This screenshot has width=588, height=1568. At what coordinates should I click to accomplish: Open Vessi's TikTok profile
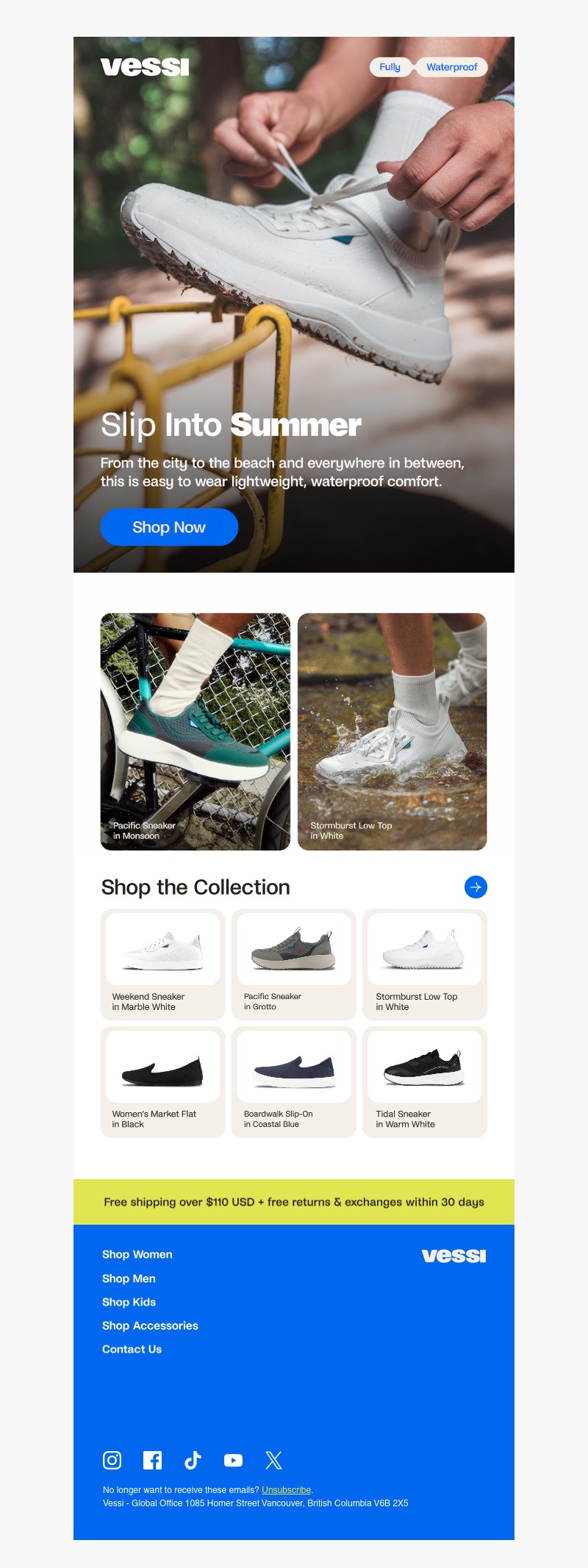click(193, 1460)
